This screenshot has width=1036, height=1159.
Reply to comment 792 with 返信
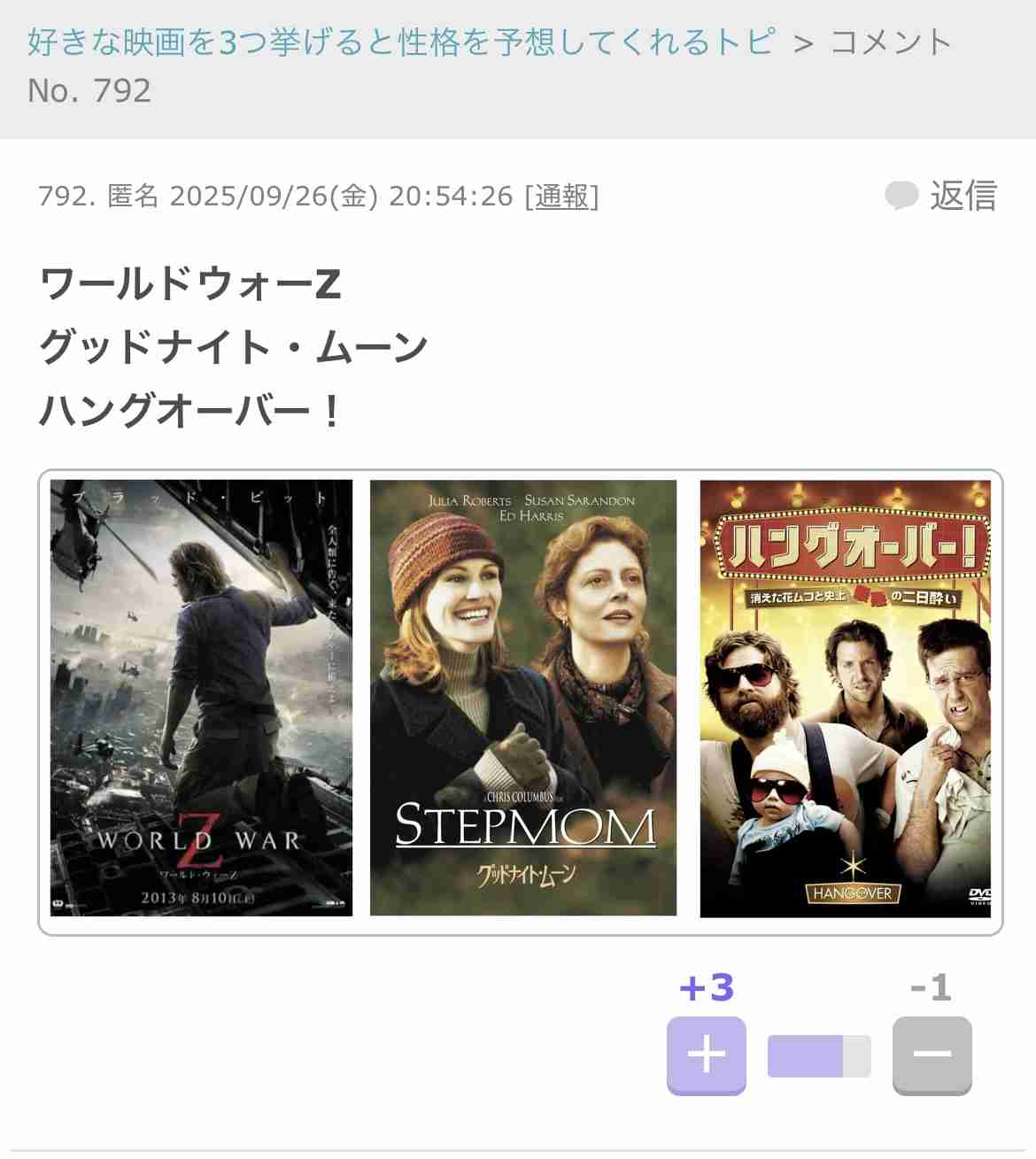coord(942,196)
